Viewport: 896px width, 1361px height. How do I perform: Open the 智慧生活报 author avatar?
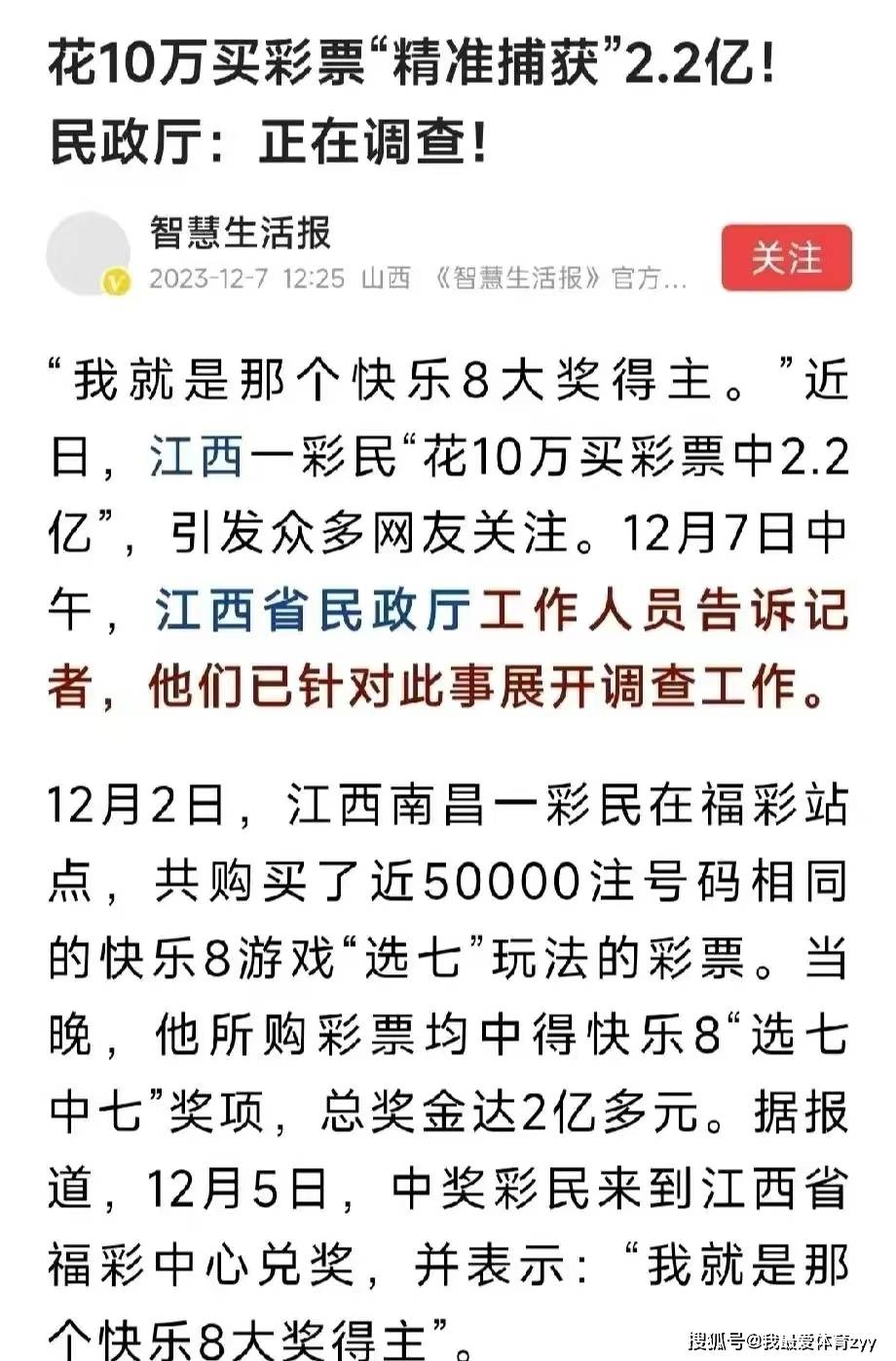click(x=89, y=251)
